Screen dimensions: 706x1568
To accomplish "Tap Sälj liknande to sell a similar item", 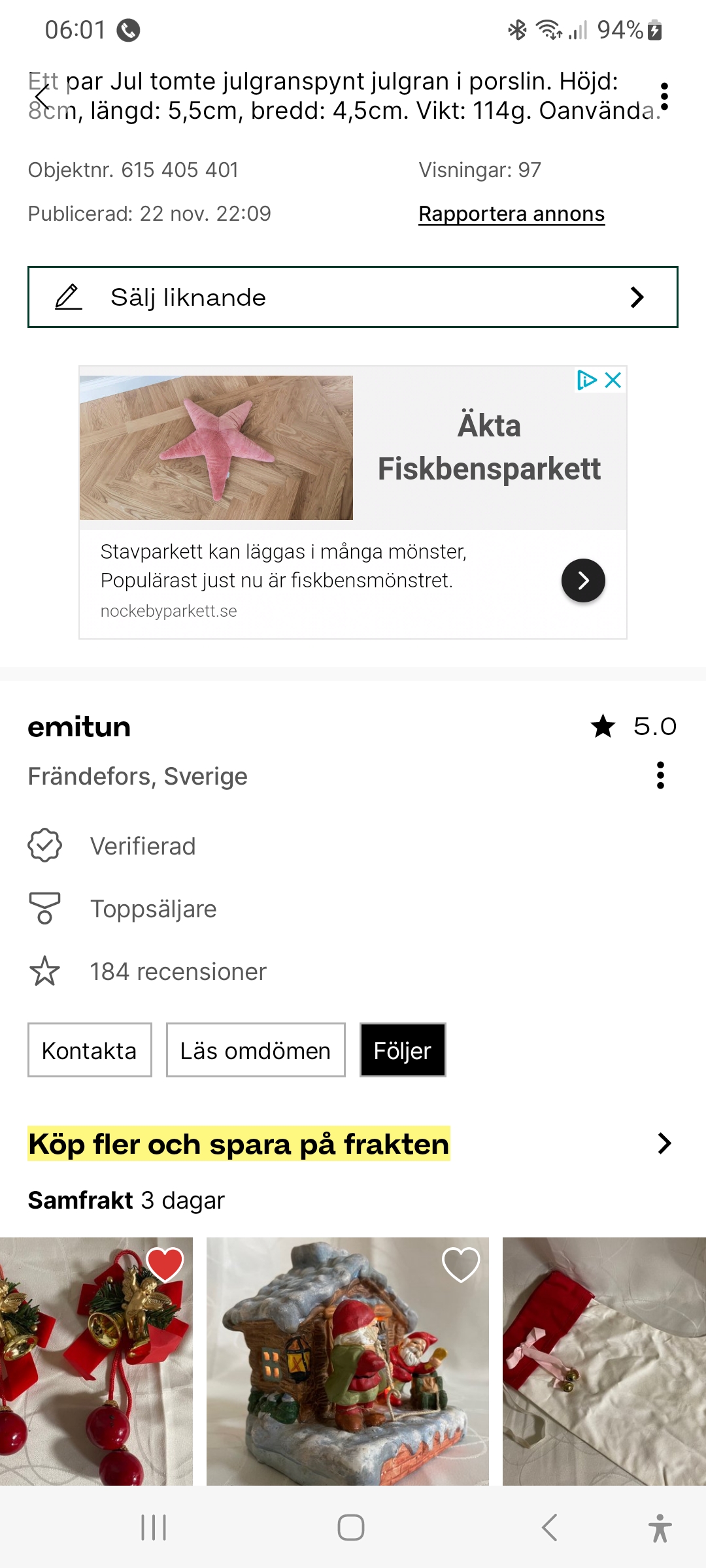I will (353, 297).
